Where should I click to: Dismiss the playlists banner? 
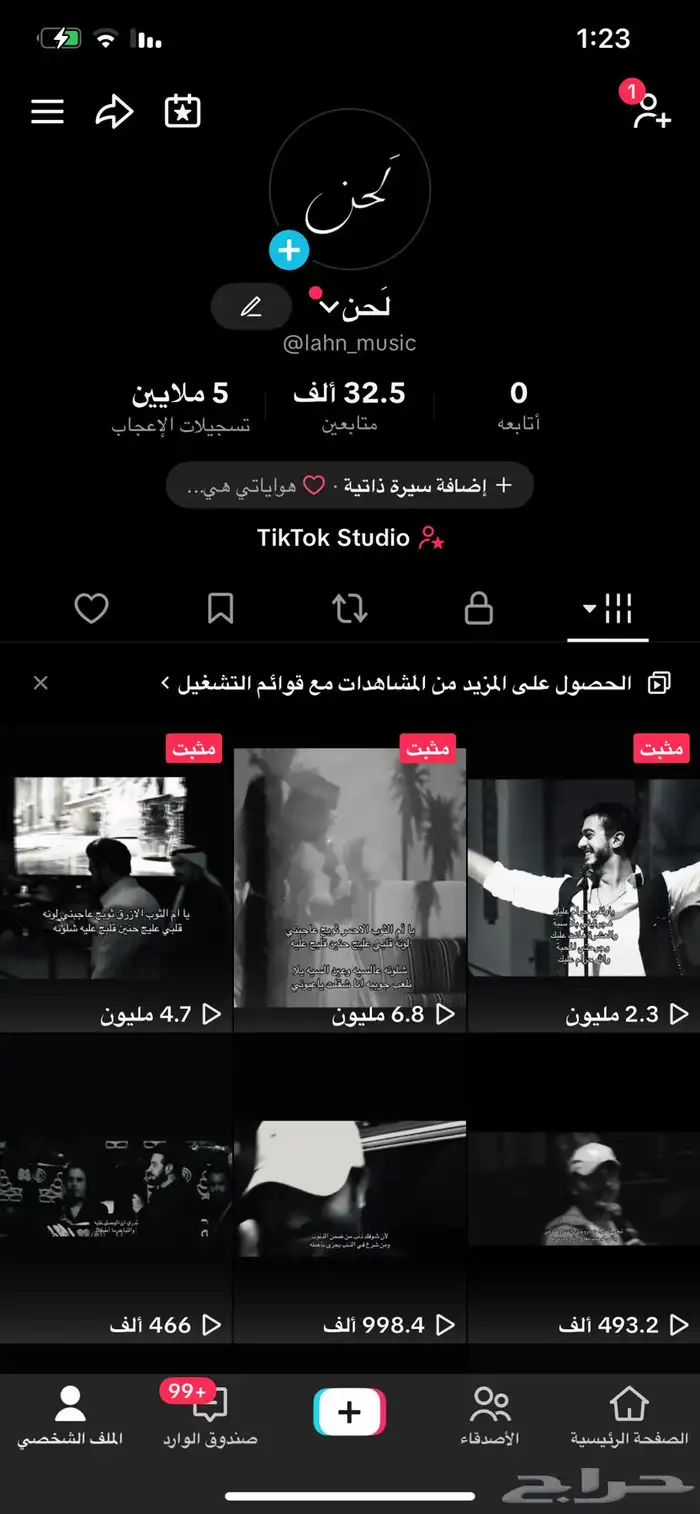coord(41,683)
